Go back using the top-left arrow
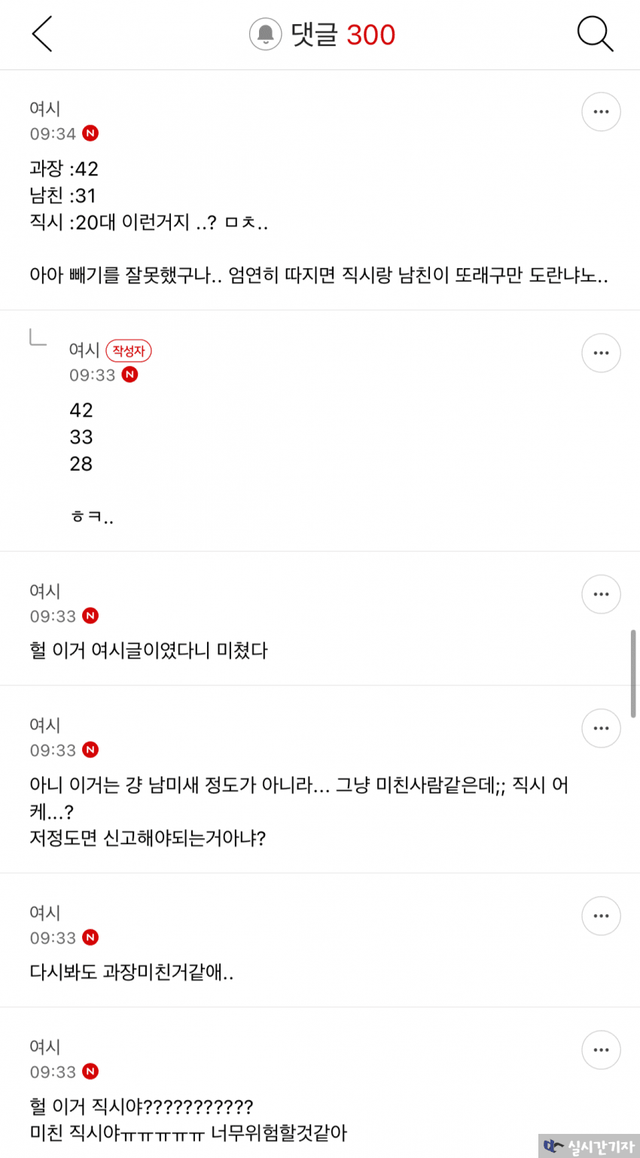Screen dimensions: 640x1158 pyautogui.click(x=42, y=34)
